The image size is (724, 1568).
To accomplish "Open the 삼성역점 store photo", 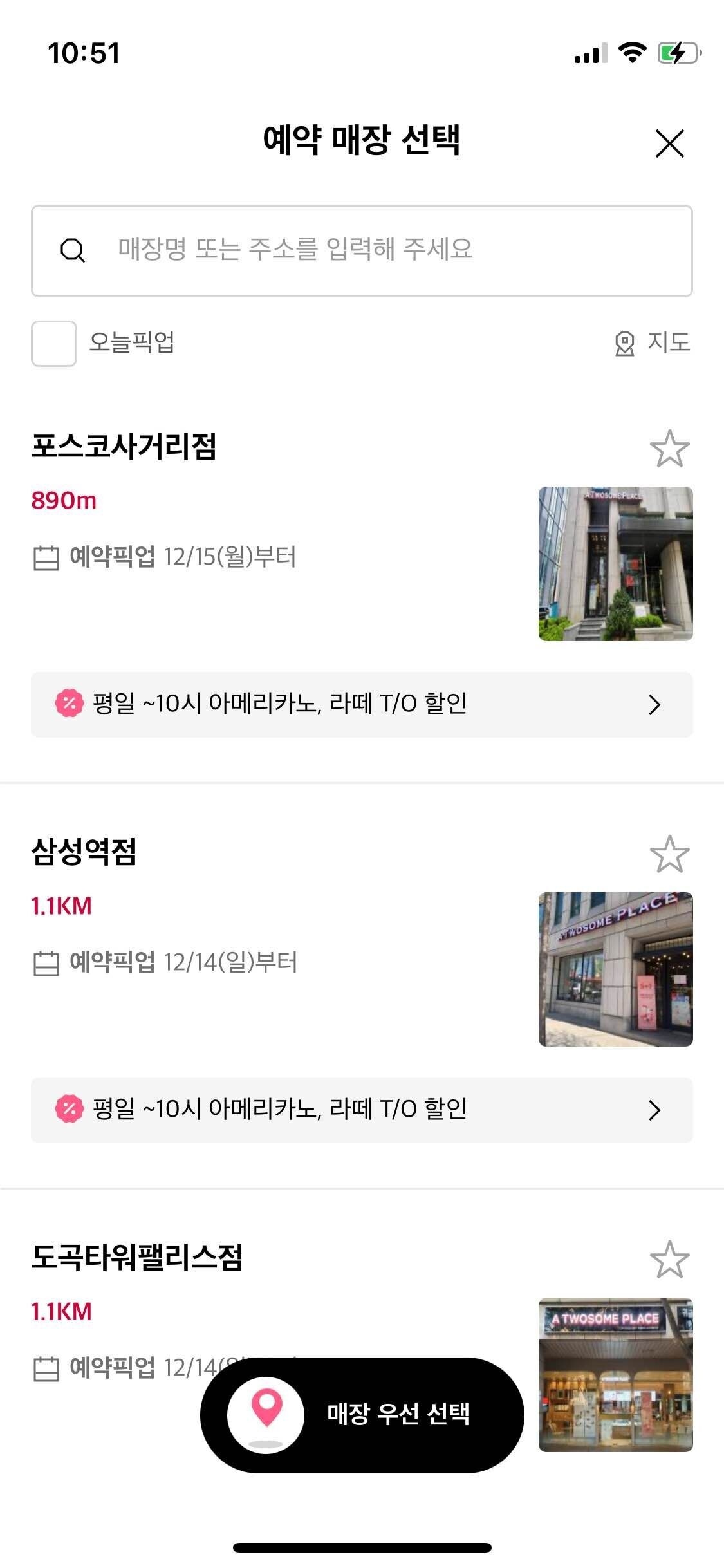I will (615, 969).
